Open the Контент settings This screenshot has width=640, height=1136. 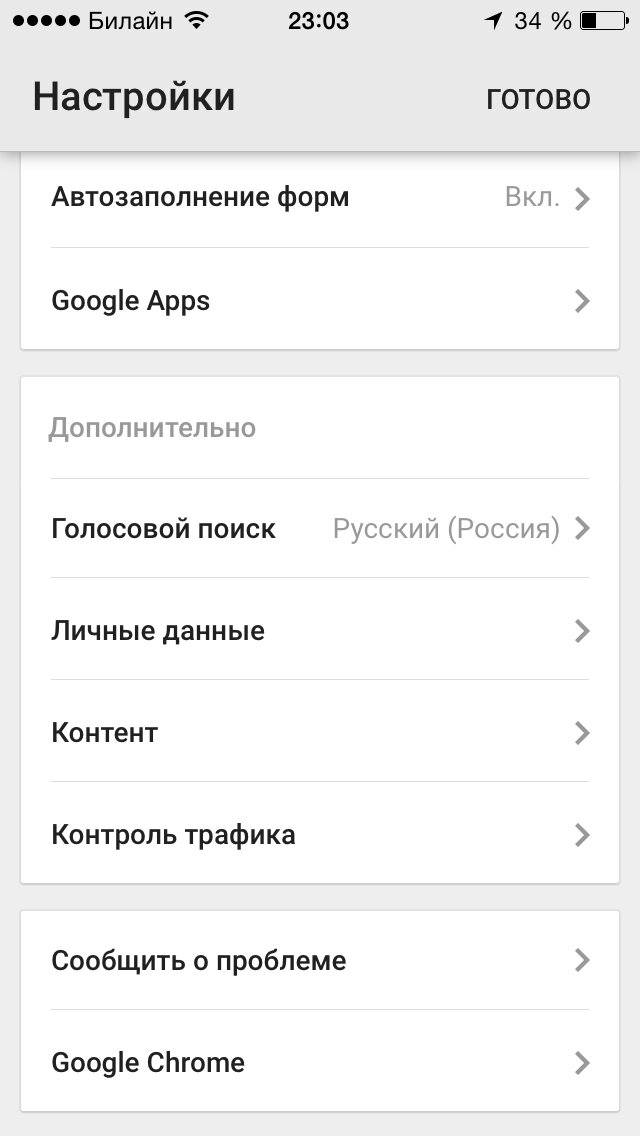(x=320, y=733)
